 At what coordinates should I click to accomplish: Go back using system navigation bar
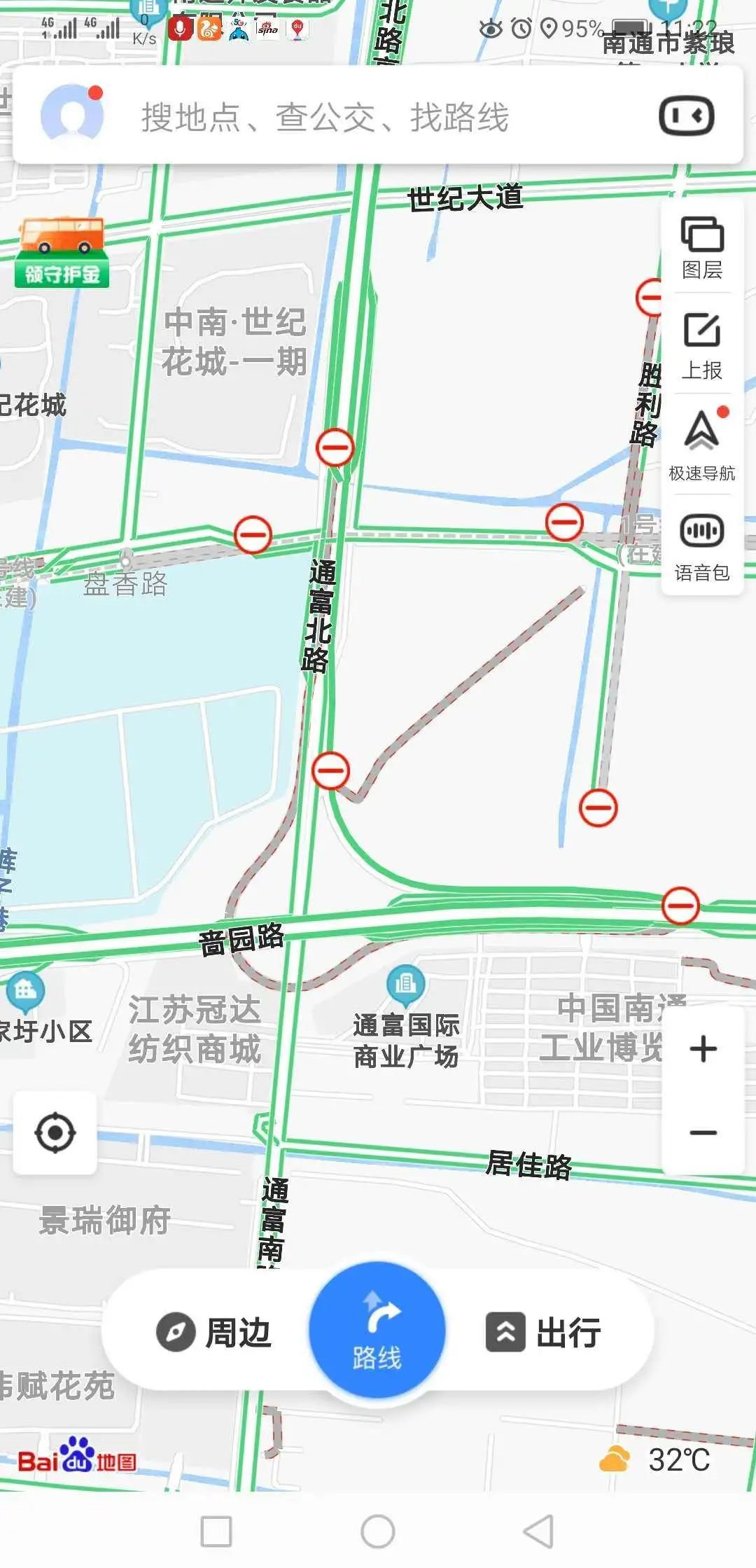click(539, 1531)
